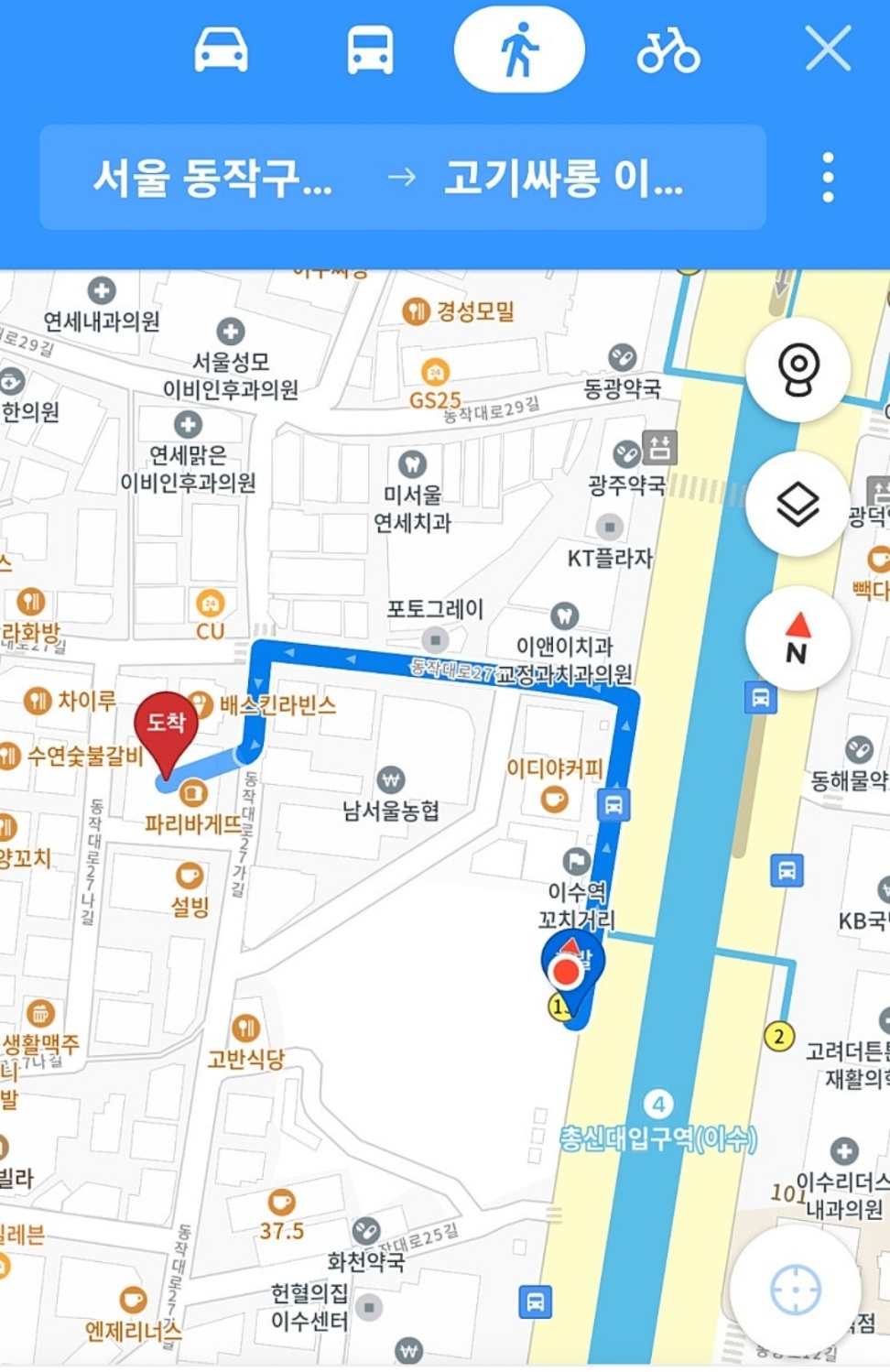Switch to car directions
890x1372 pixels.
pos(221,49)
